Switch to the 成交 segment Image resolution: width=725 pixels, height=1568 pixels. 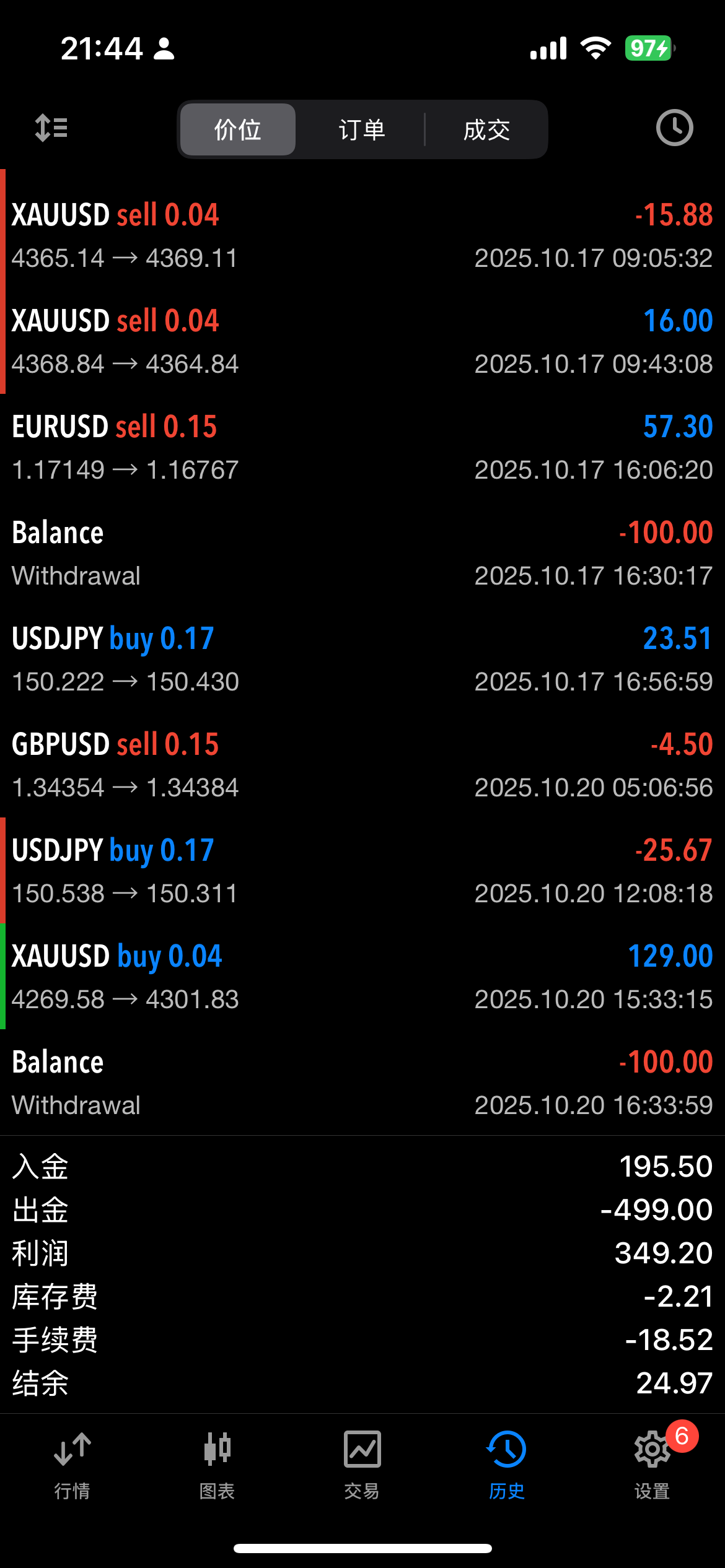click(x=486, y=129)
